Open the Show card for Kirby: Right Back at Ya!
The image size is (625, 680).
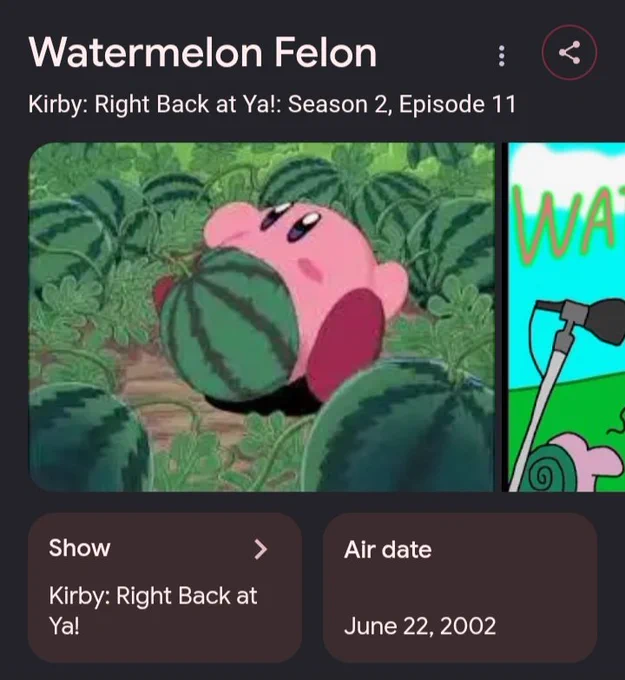(165, 588)
